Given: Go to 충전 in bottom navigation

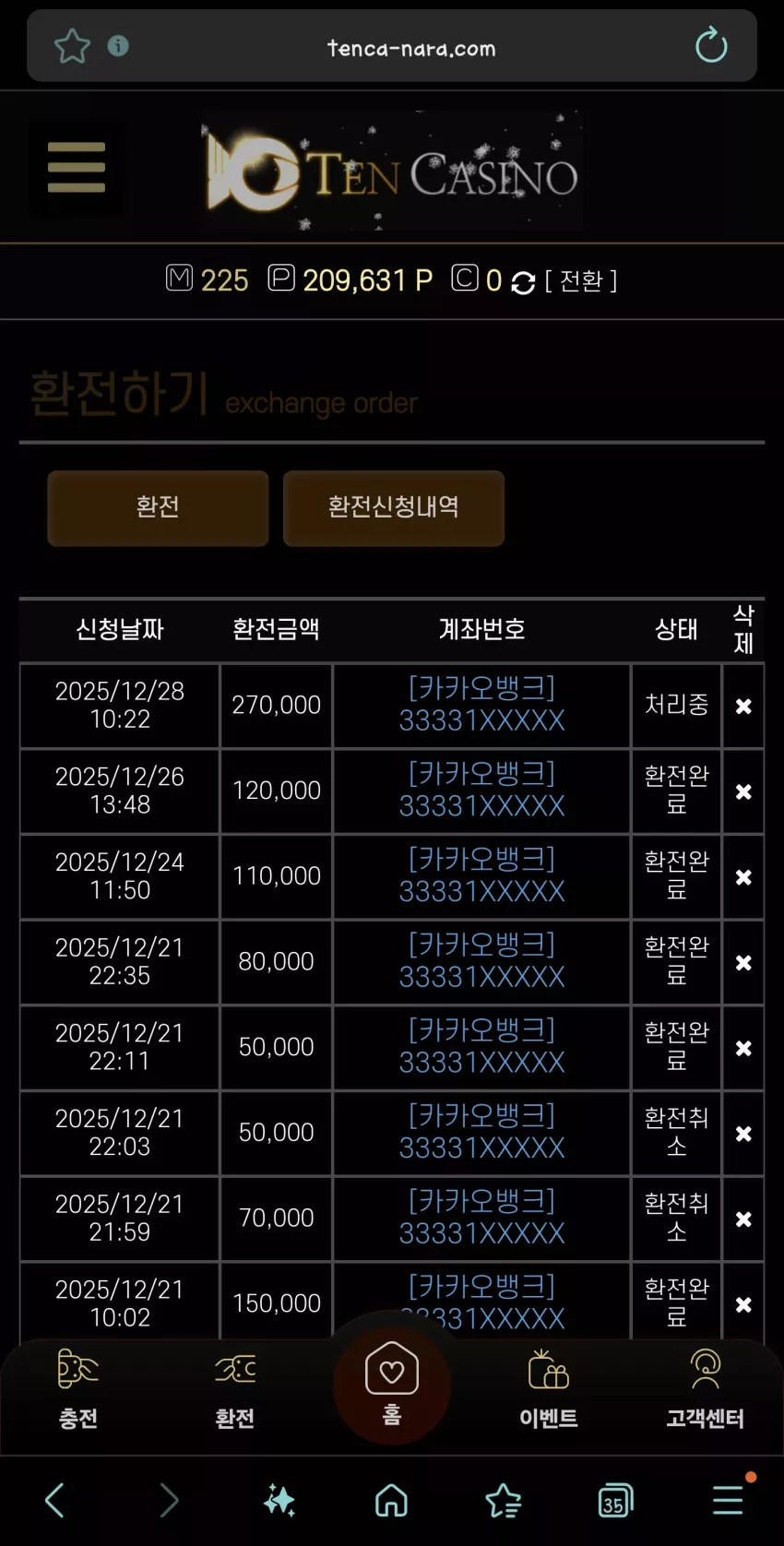Looking at the screenshot, I should coord(78,1390).
